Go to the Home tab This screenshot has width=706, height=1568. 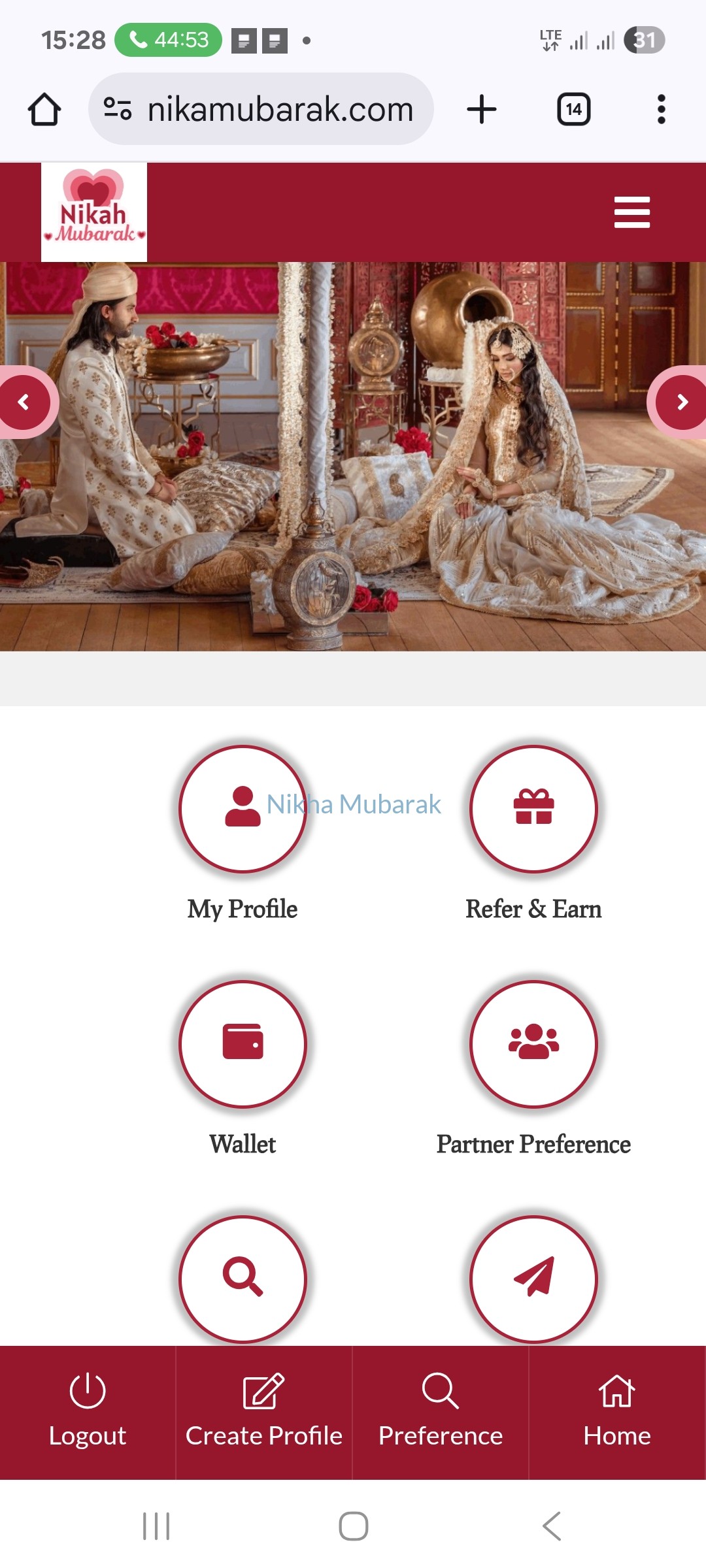(617, 1413)
